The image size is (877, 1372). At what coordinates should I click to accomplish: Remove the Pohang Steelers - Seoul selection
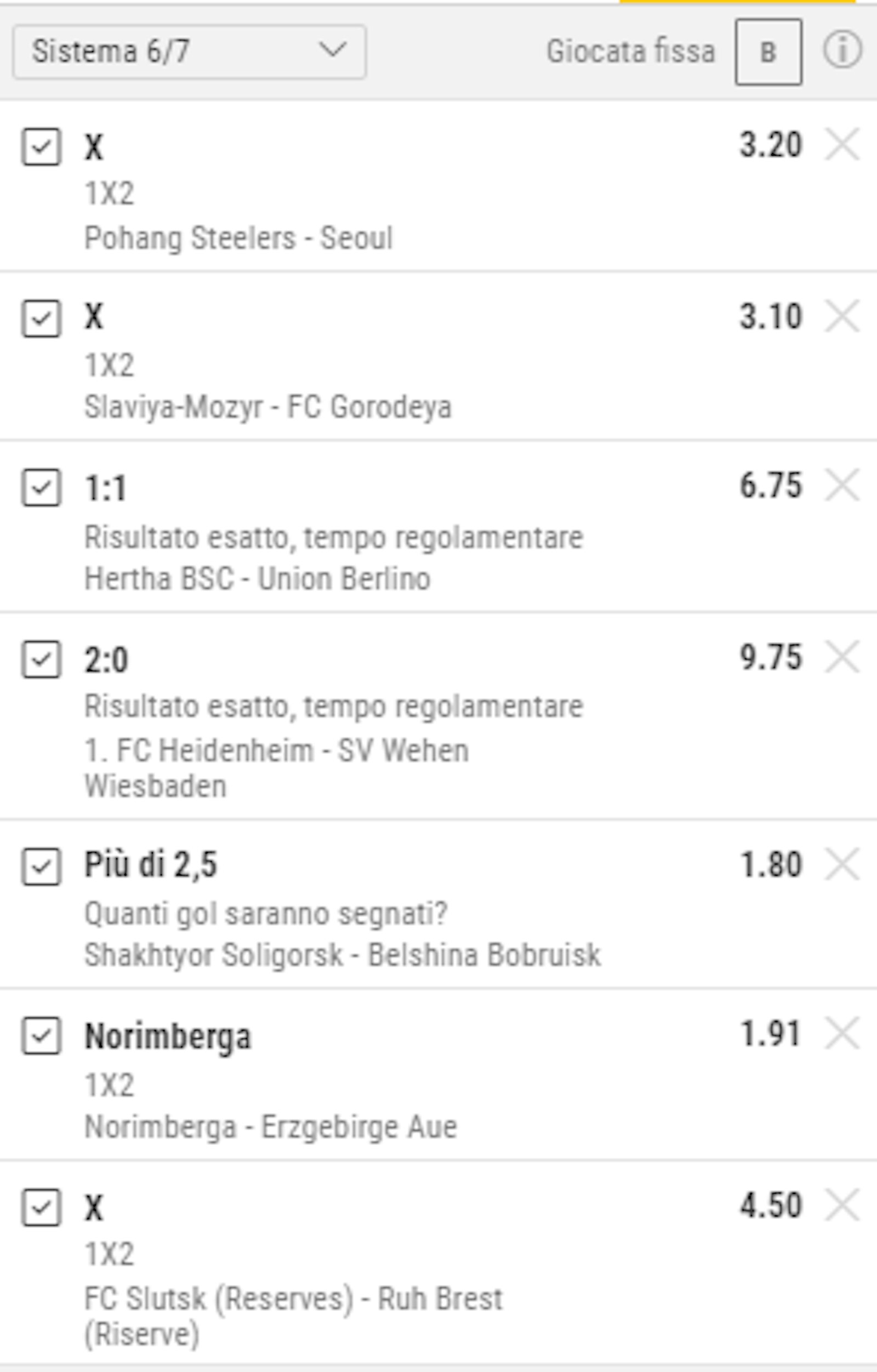click(842, 145)
